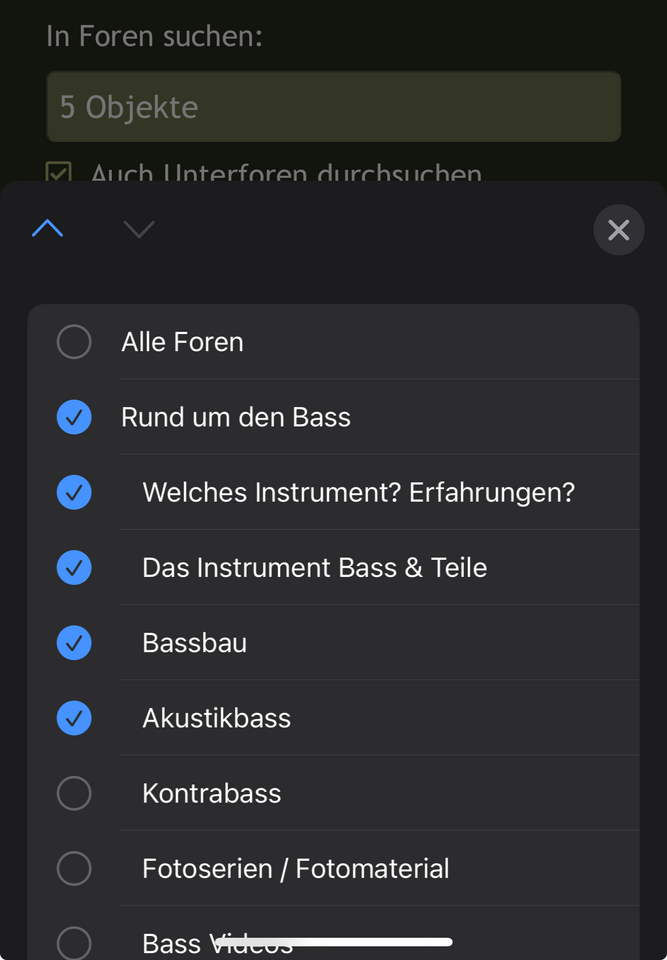
Task: Close the forum picker
Action: click(618, 230)
